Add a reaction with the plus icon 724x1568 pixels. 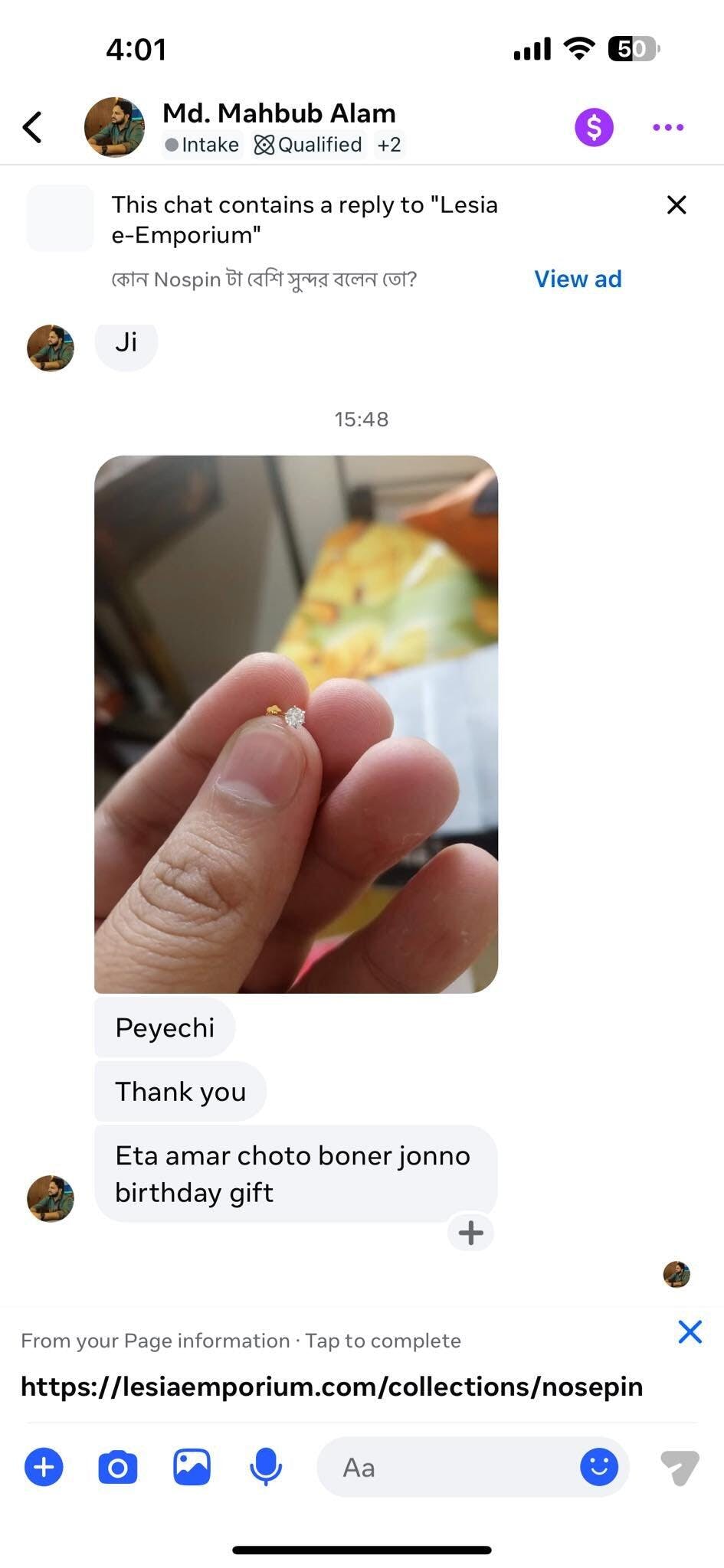click(470, 1233)
